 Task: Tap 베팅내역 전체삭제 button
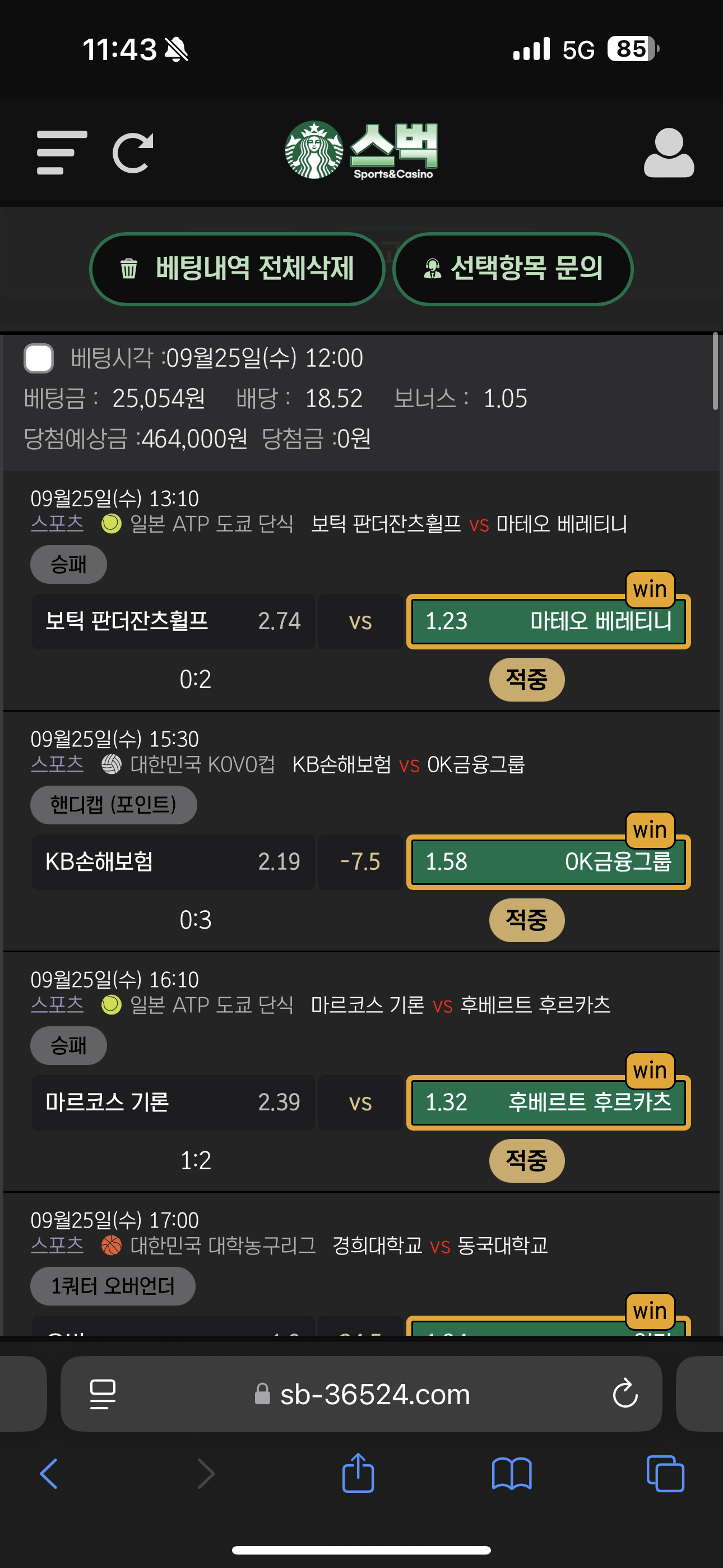coord(237,269)
